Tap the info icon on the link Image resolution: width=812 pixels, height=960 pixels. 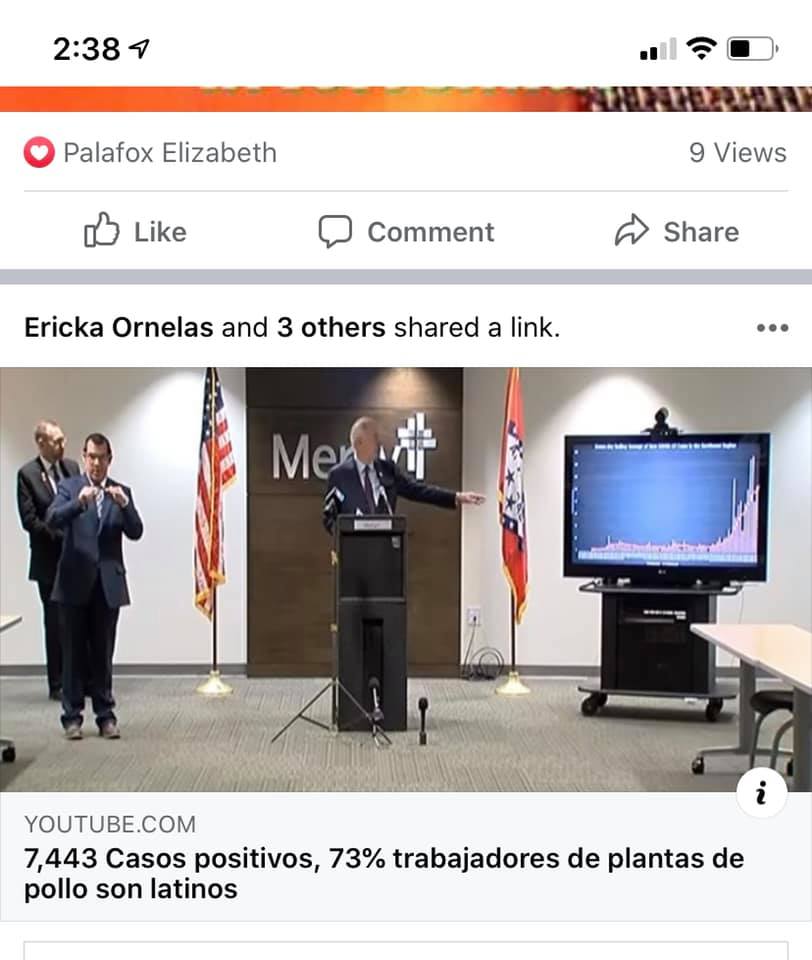pos(762,795)
